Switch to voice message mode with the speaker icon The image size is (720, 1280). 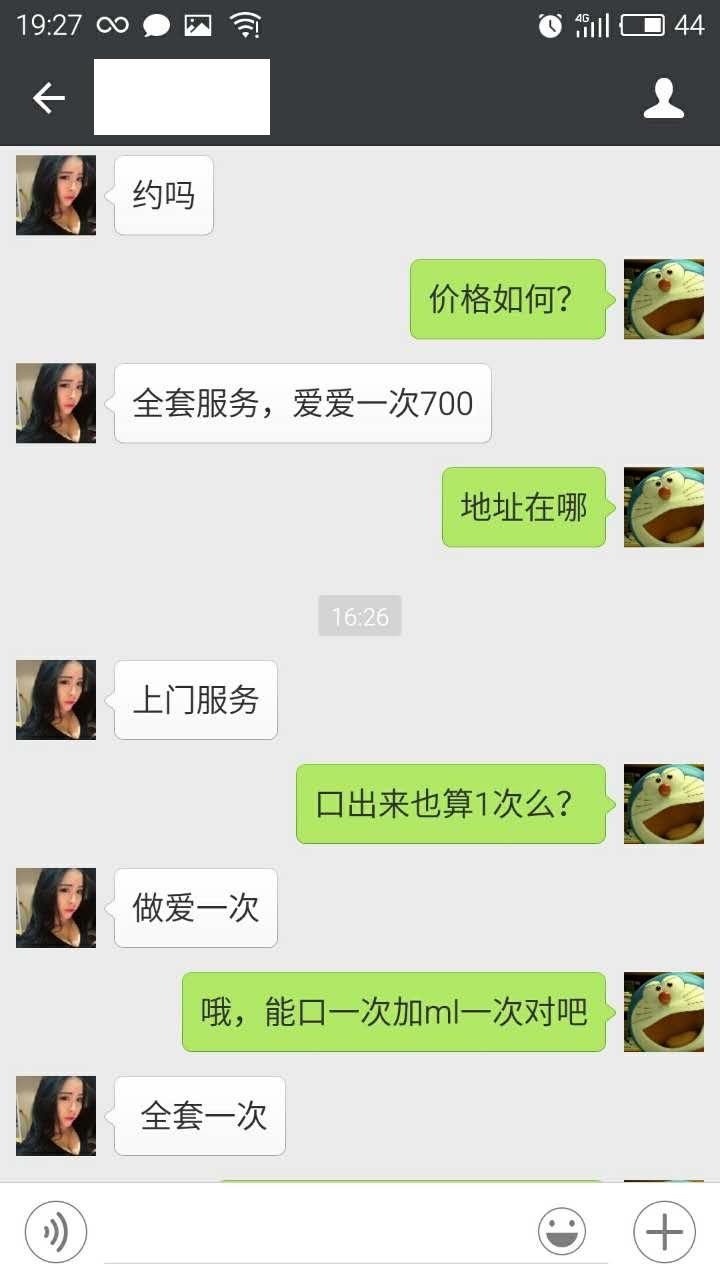tap(55, 1231)
